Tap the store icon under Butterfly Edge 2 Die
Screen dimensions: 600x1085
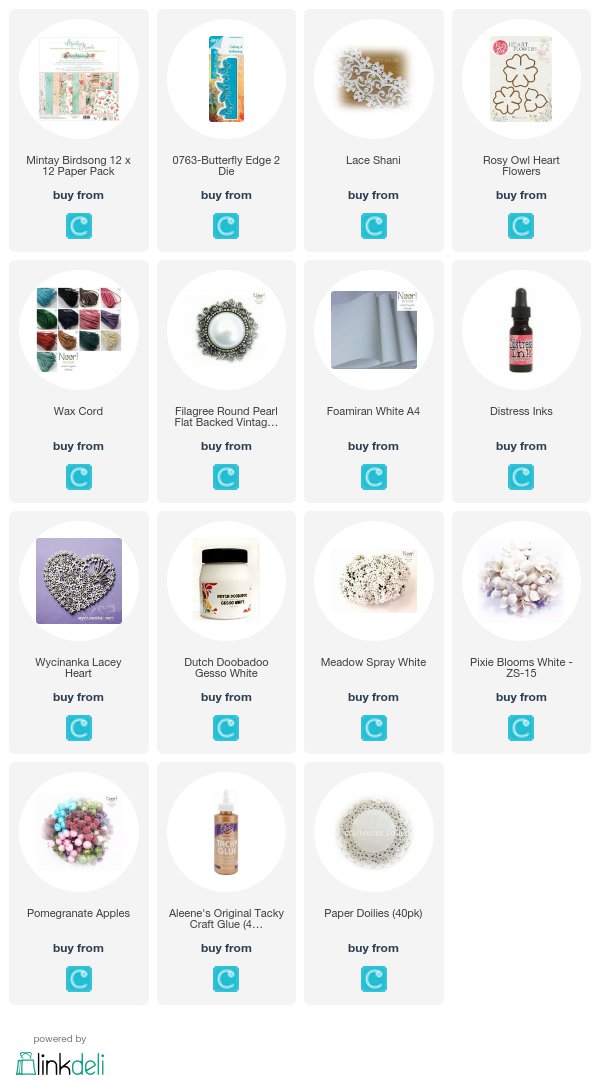point(226,226)
